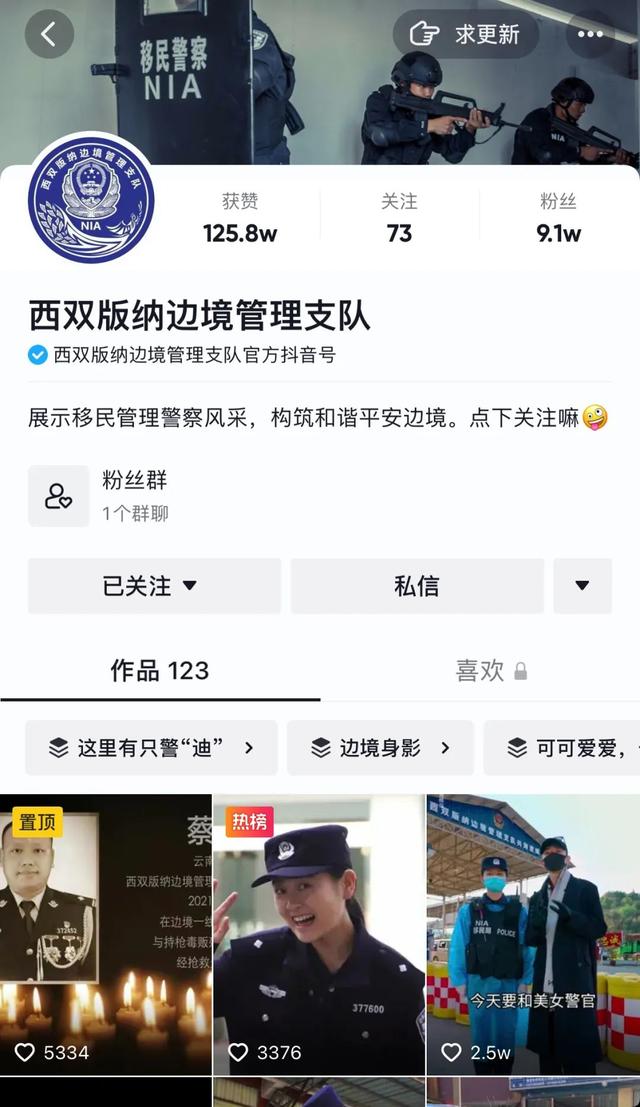
Task: Open the 边境身影 collection chip
Action: pyautogui.click(x=380, y=748)
